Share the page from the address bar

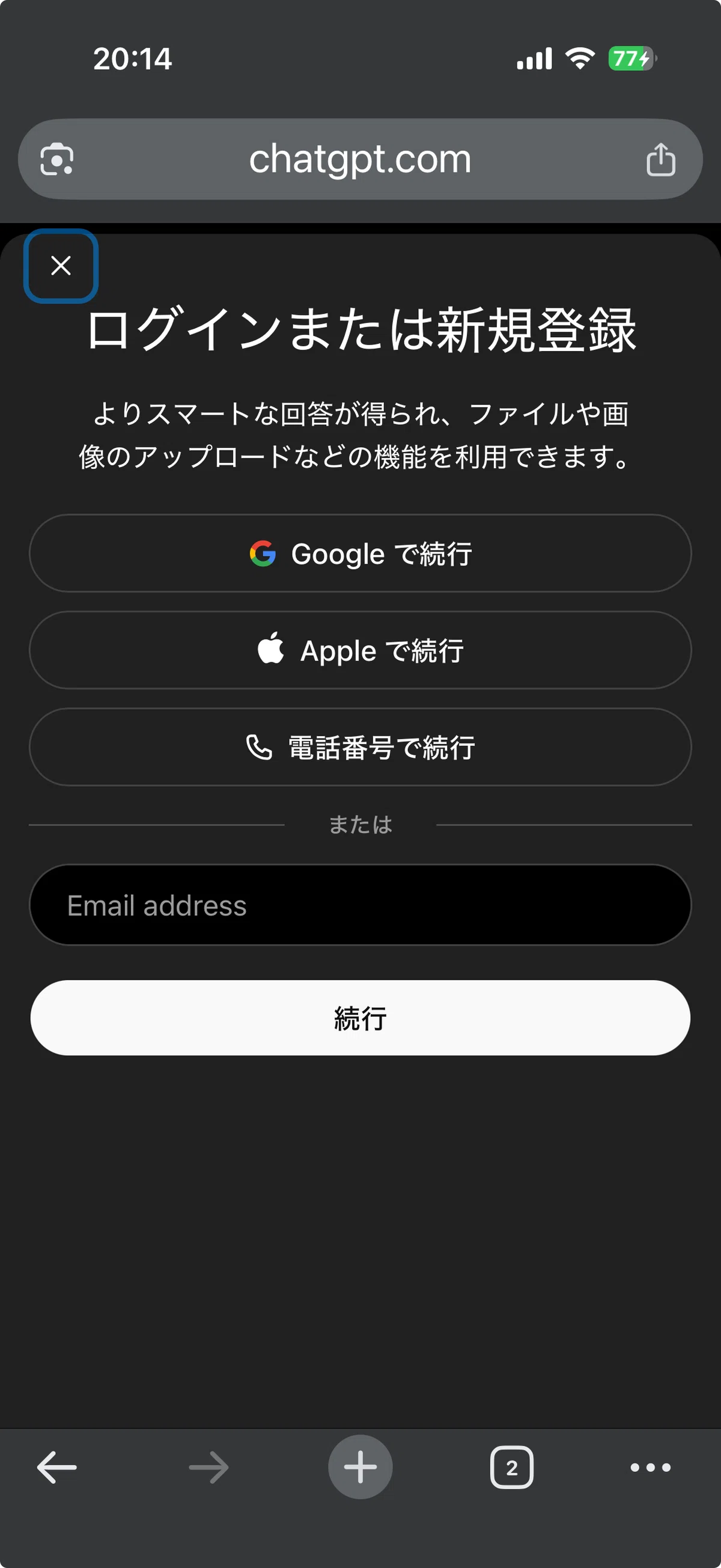click(661, 159)
